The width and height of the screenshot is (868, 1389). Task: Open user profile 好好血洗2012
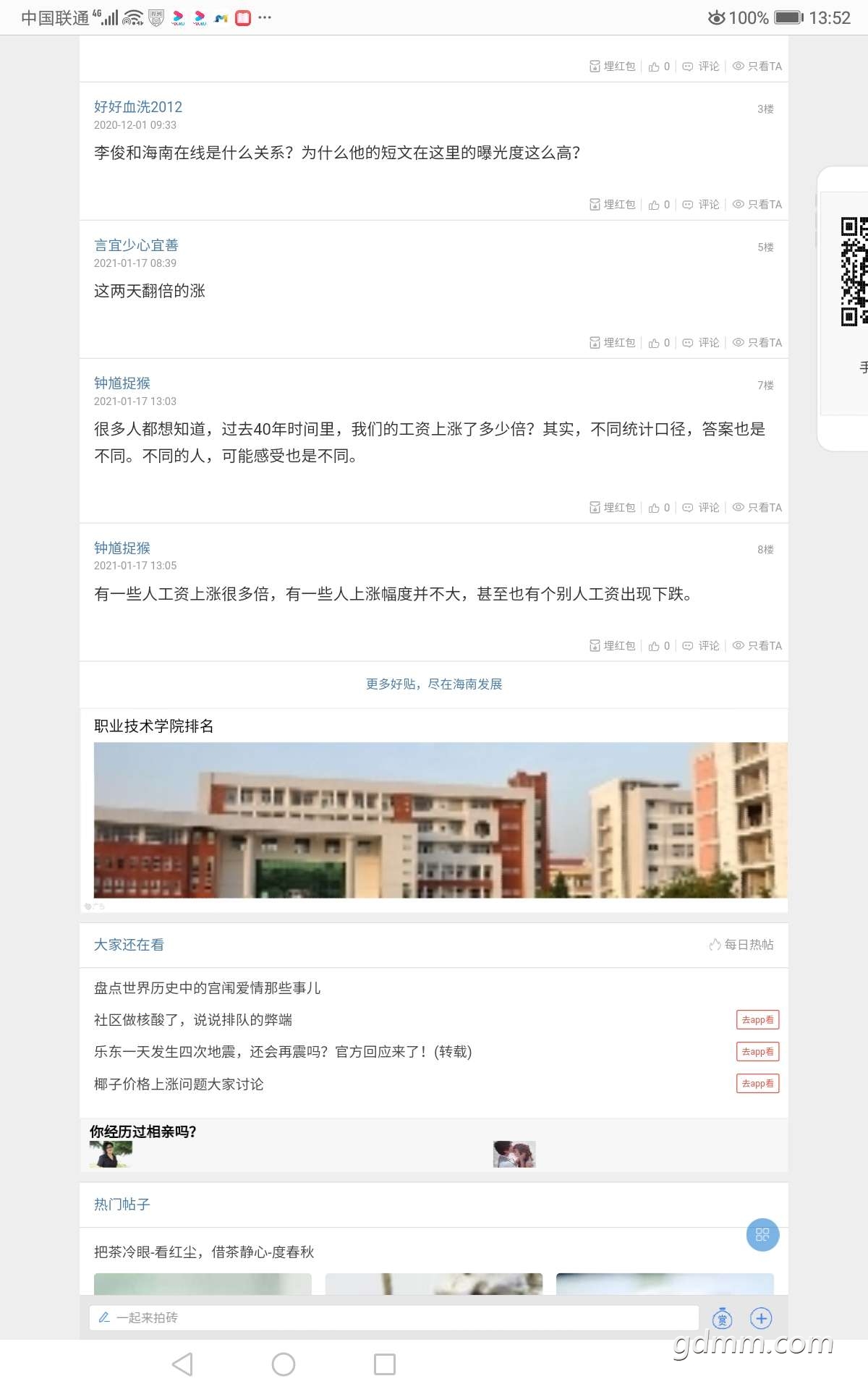(137, 107)
